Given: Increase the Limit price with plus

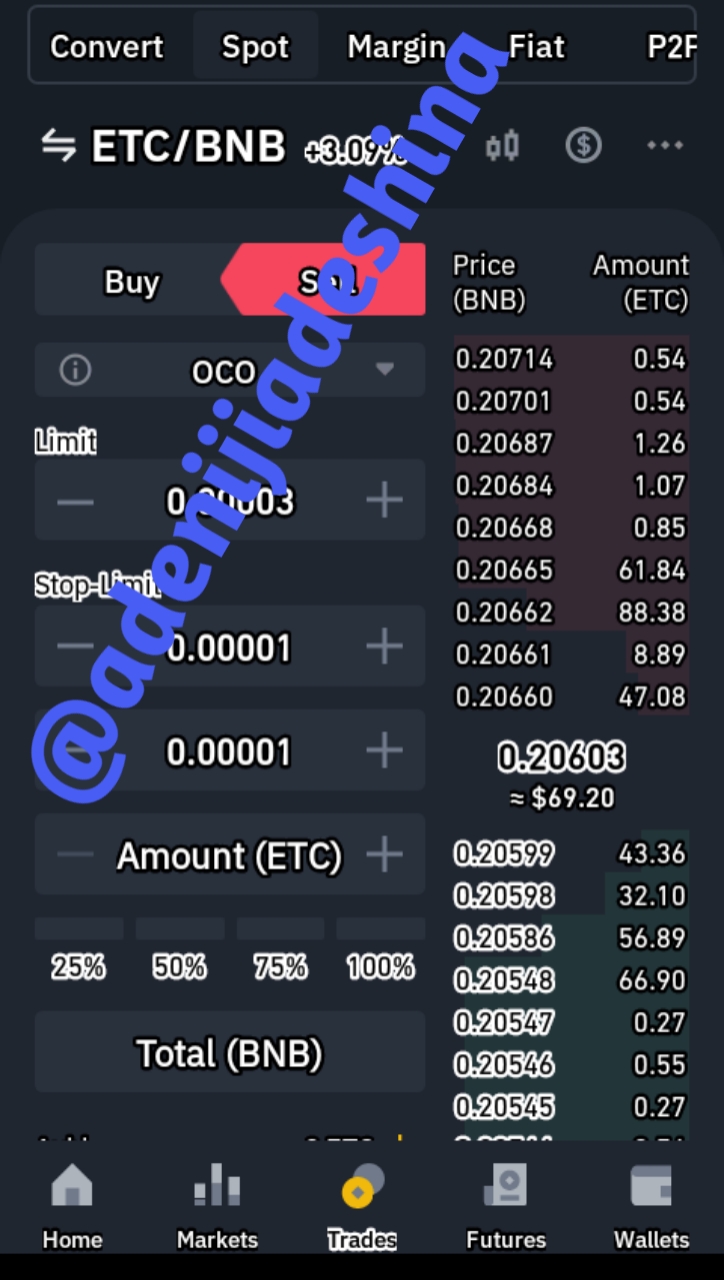Looking at the screenshot, I should click(x=384, y=500).
